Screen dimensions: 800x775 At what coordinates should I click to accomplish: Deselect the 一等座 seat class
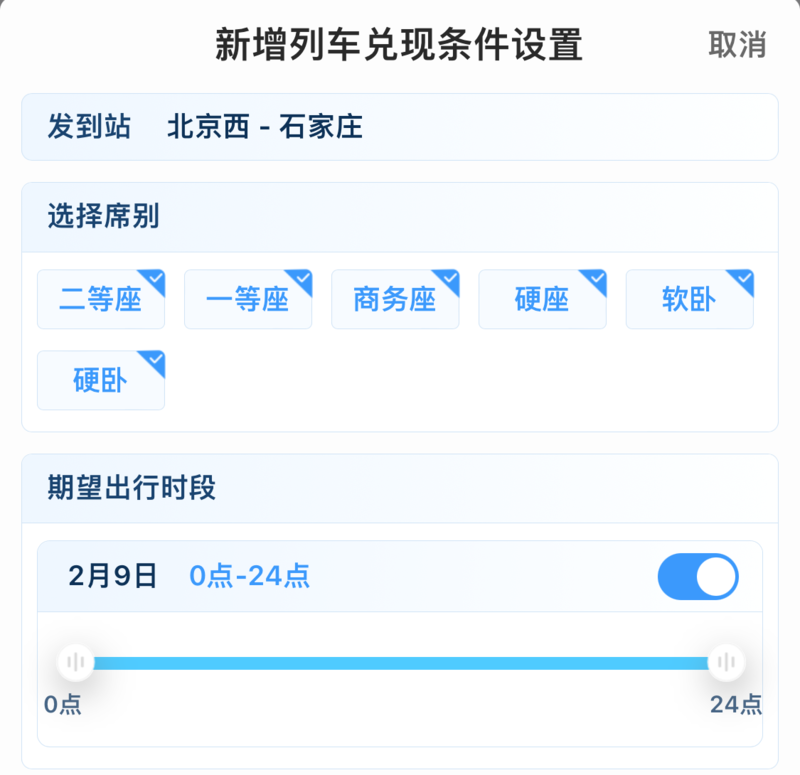coord(248,299)
